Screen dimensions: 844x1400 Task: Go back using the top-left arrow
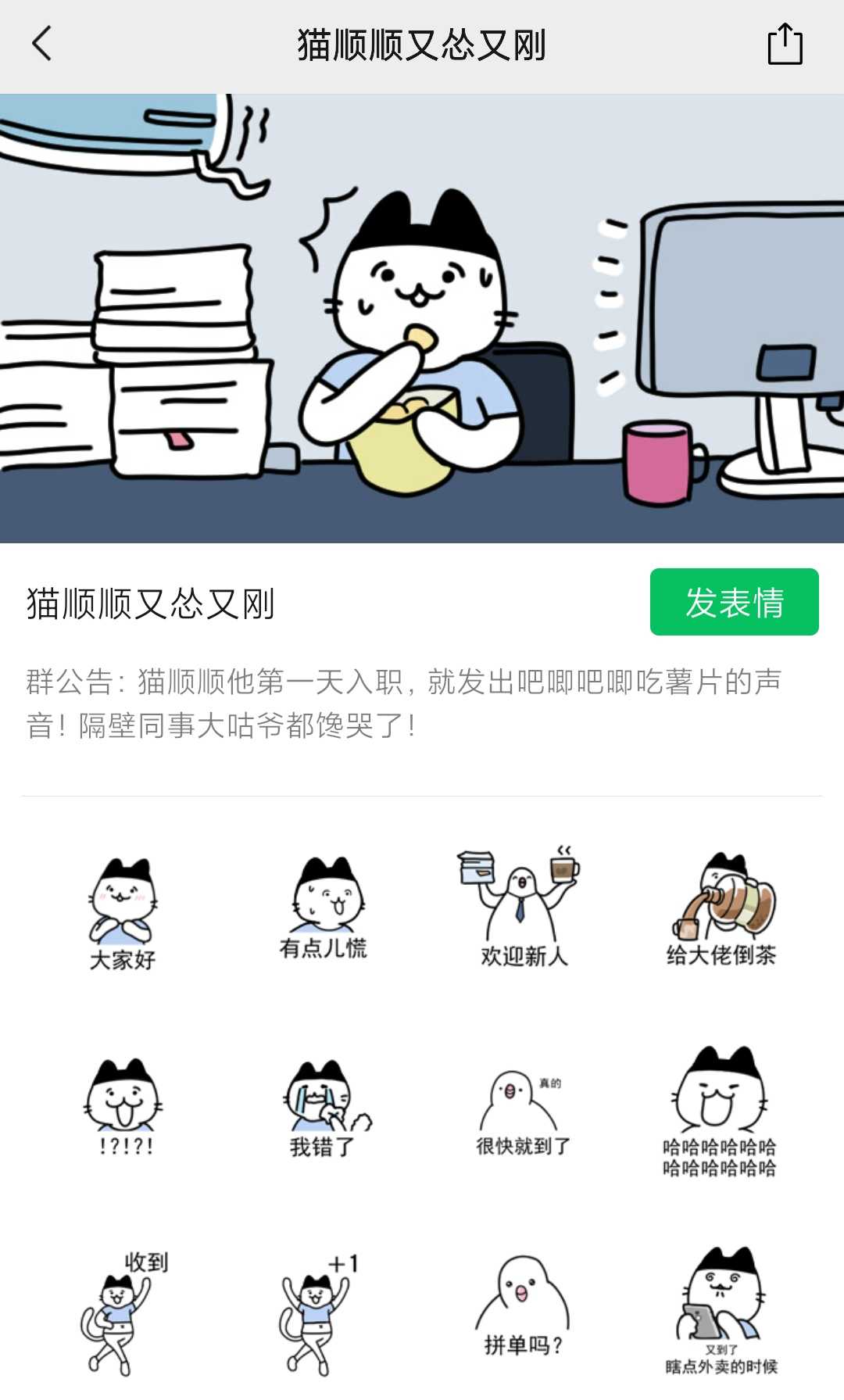tap(42, 44)
